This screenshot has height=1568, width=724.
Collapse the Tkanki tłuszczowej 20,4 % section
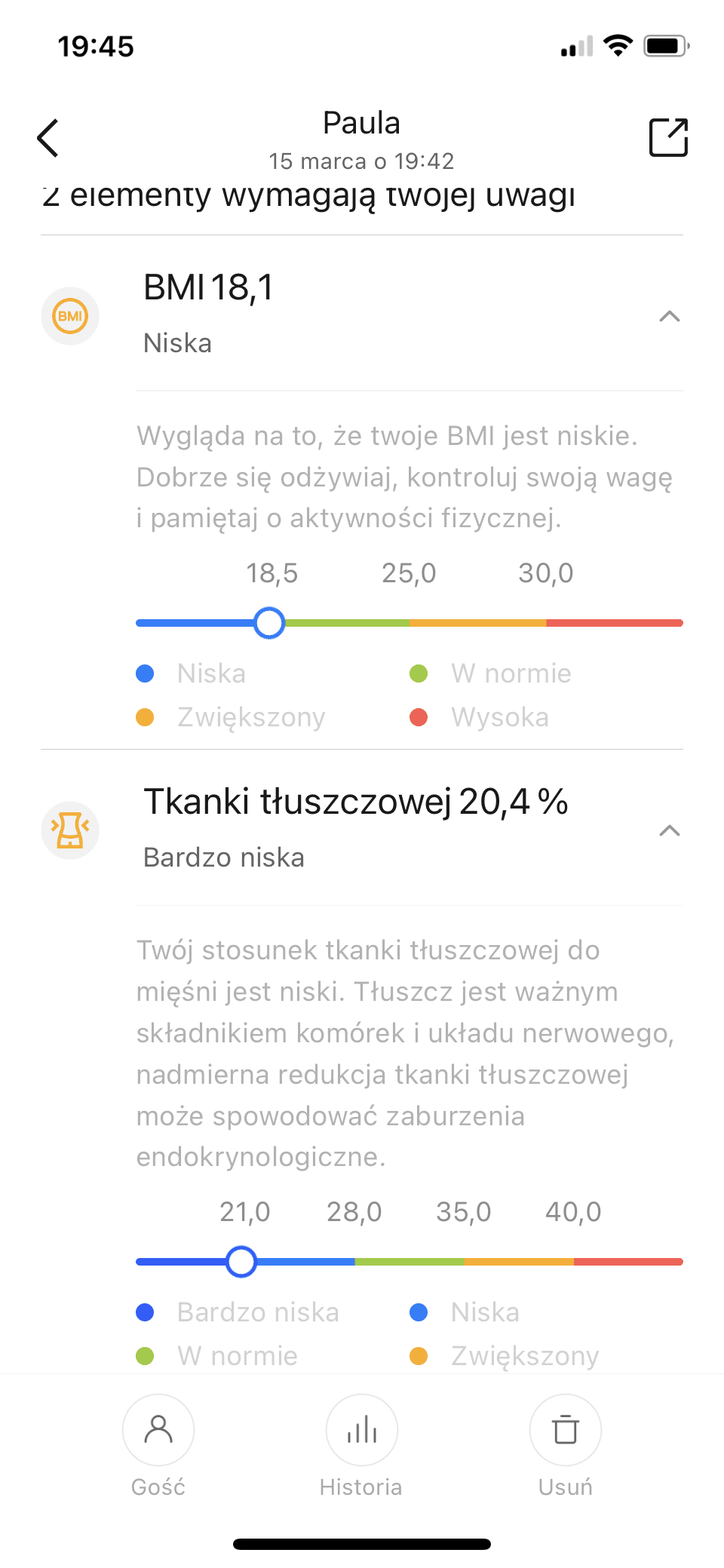[669, 831]
